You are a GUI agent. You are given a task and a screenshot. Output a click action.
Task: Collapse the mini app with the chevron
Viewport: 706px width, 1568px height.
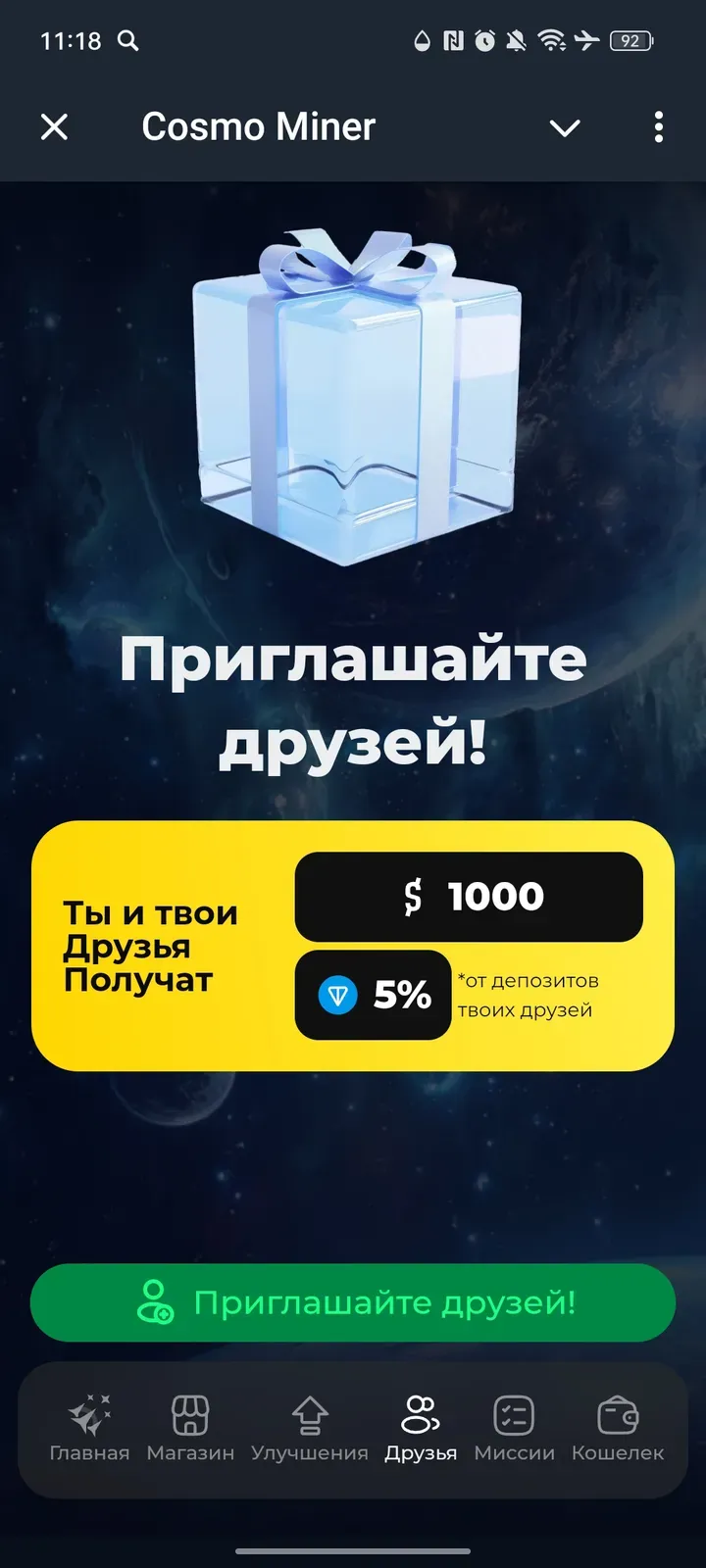565,127
